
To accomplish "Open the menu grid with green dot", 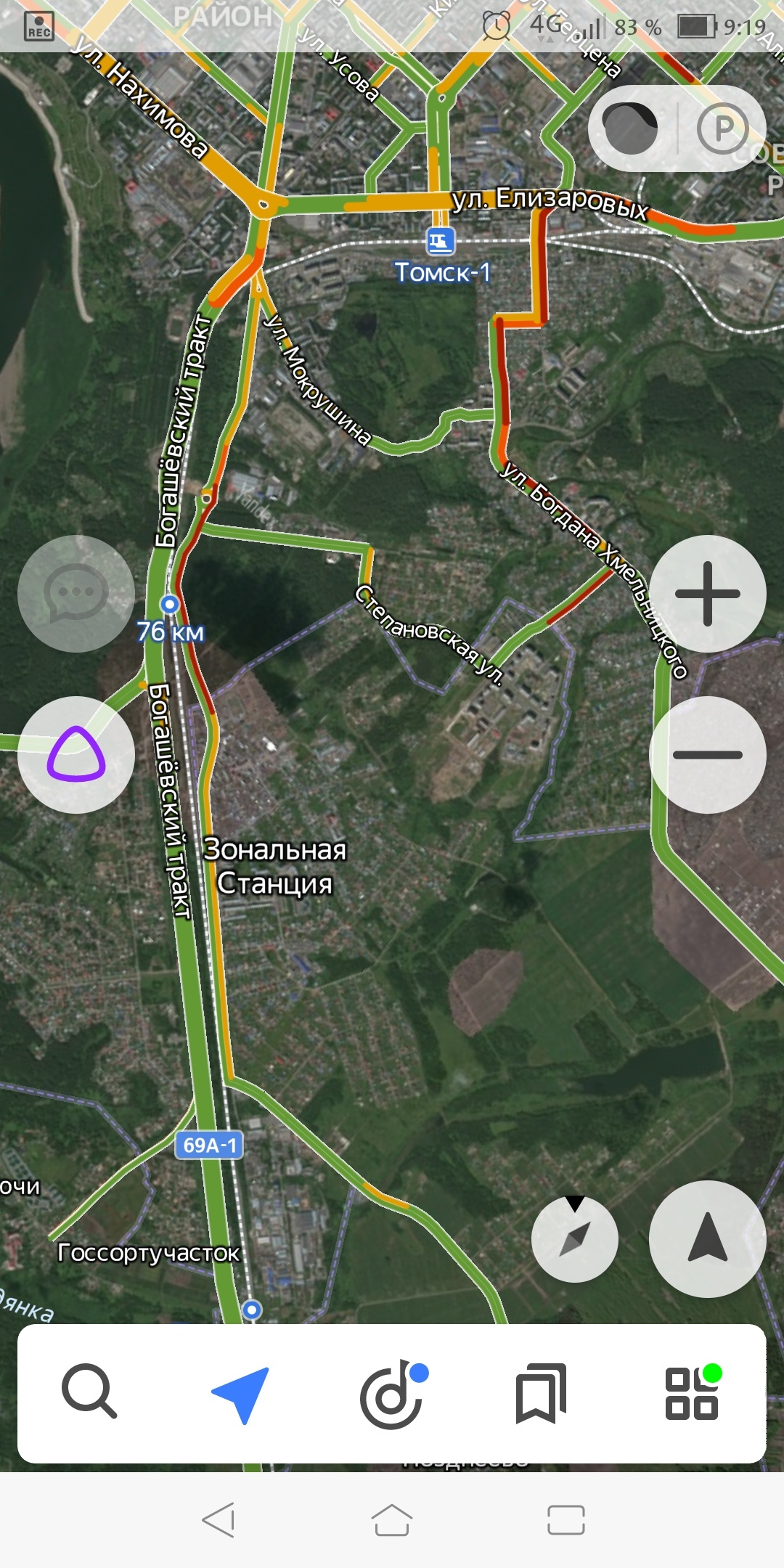I will [693, 1392].
